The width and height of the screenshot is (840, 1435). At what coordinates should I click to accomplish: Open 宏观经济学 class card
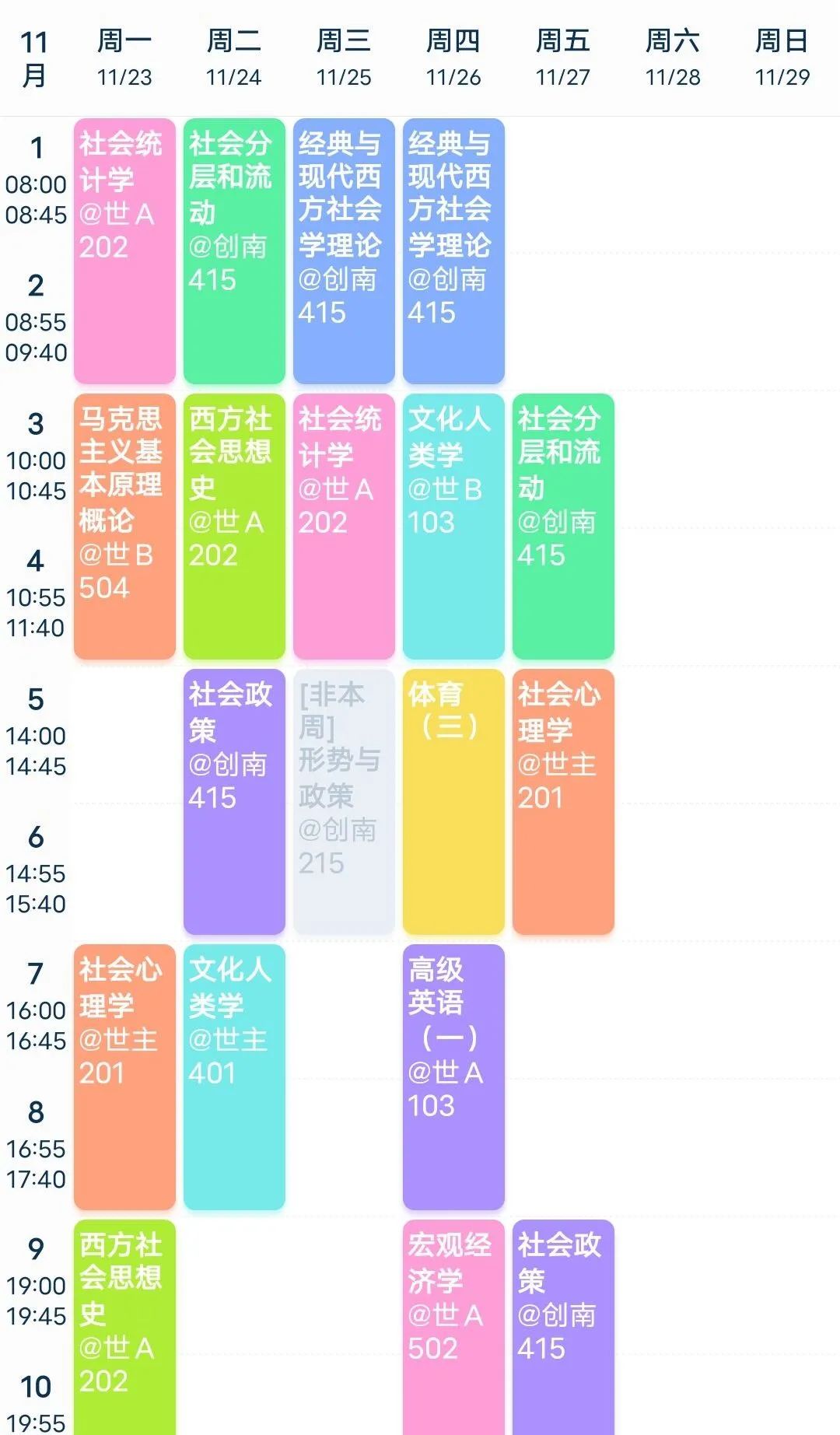click(x=453, y=1328)
